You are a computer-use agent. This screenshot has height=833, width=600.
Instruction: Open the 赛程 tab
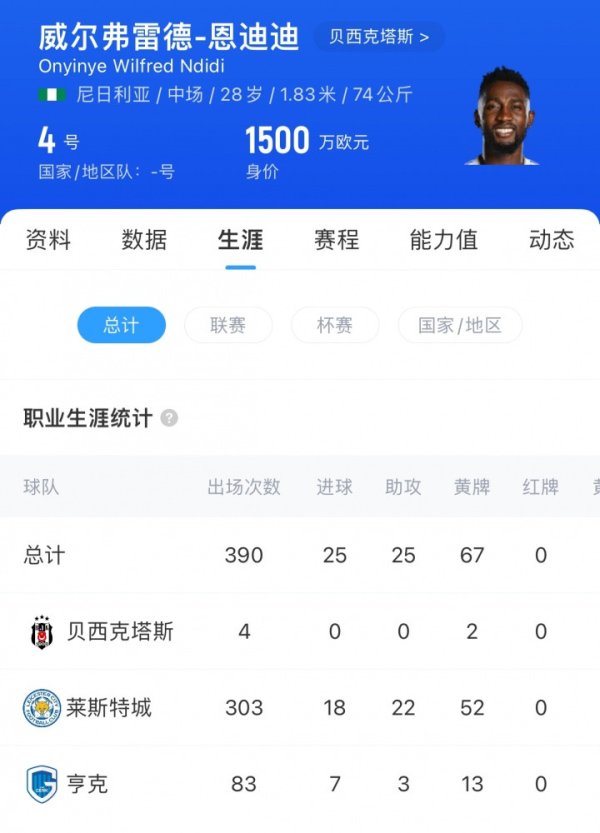click(336, 240)
